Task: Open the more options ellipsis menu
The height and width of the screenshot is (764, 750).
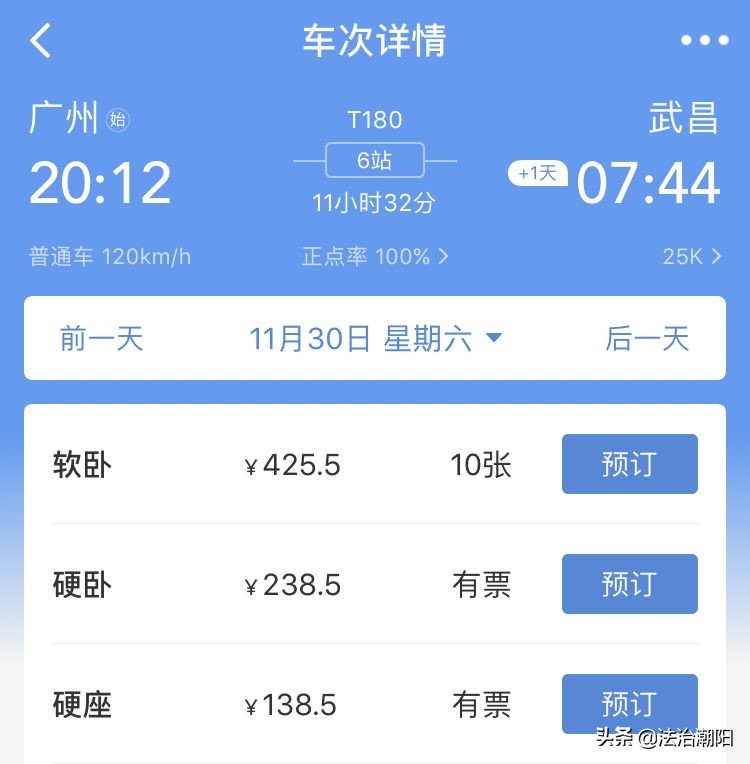Action: click(704, 40)
